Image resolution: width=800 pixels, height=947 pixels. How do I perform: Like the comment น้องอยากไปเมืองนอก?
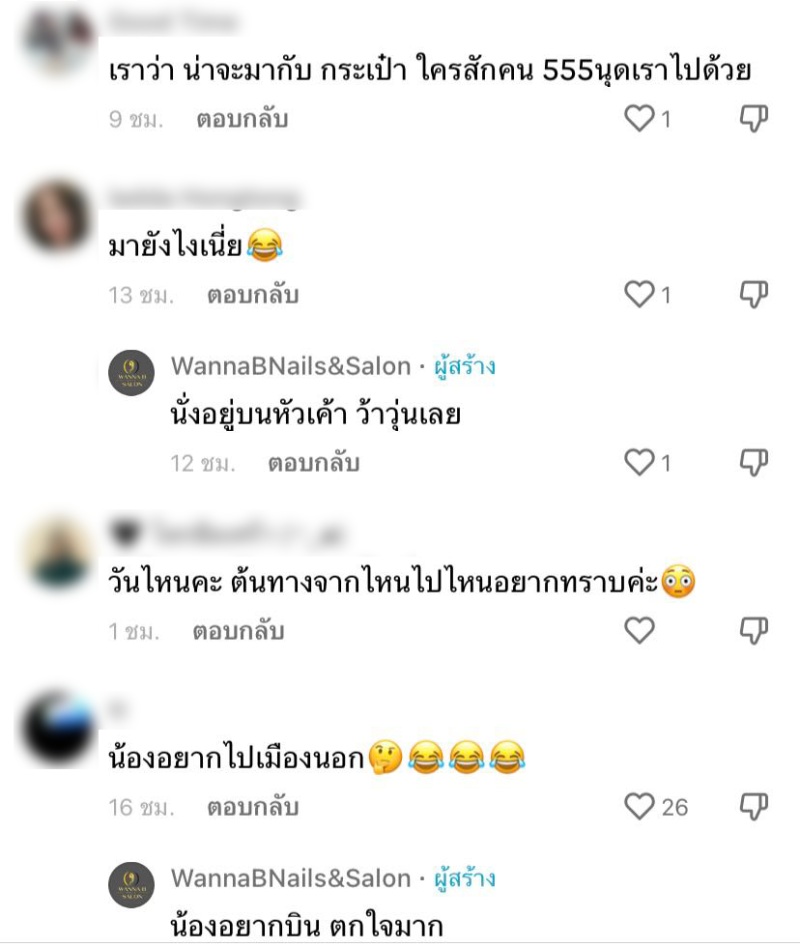639,806
